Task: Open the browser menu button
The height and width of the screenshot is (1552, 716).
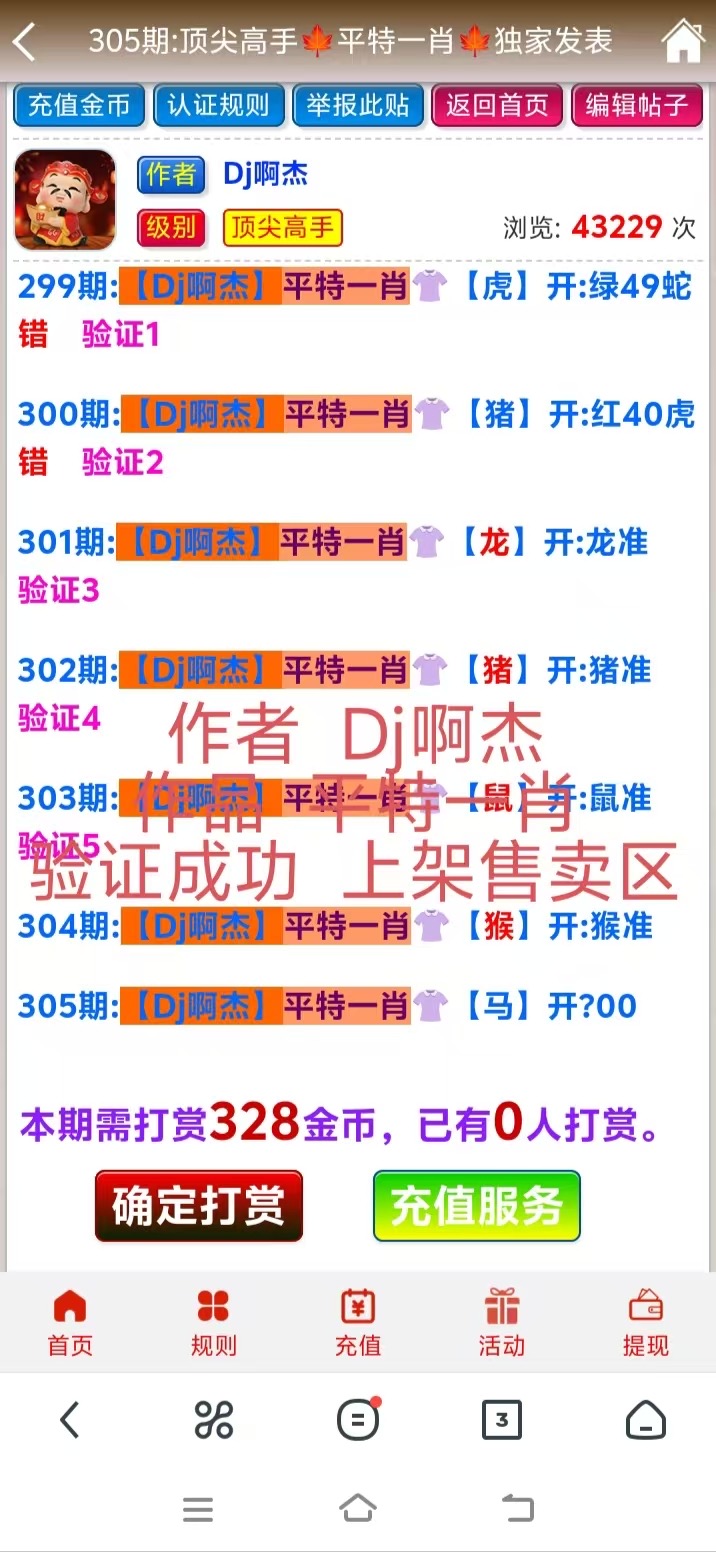Action: [358, 1419]
